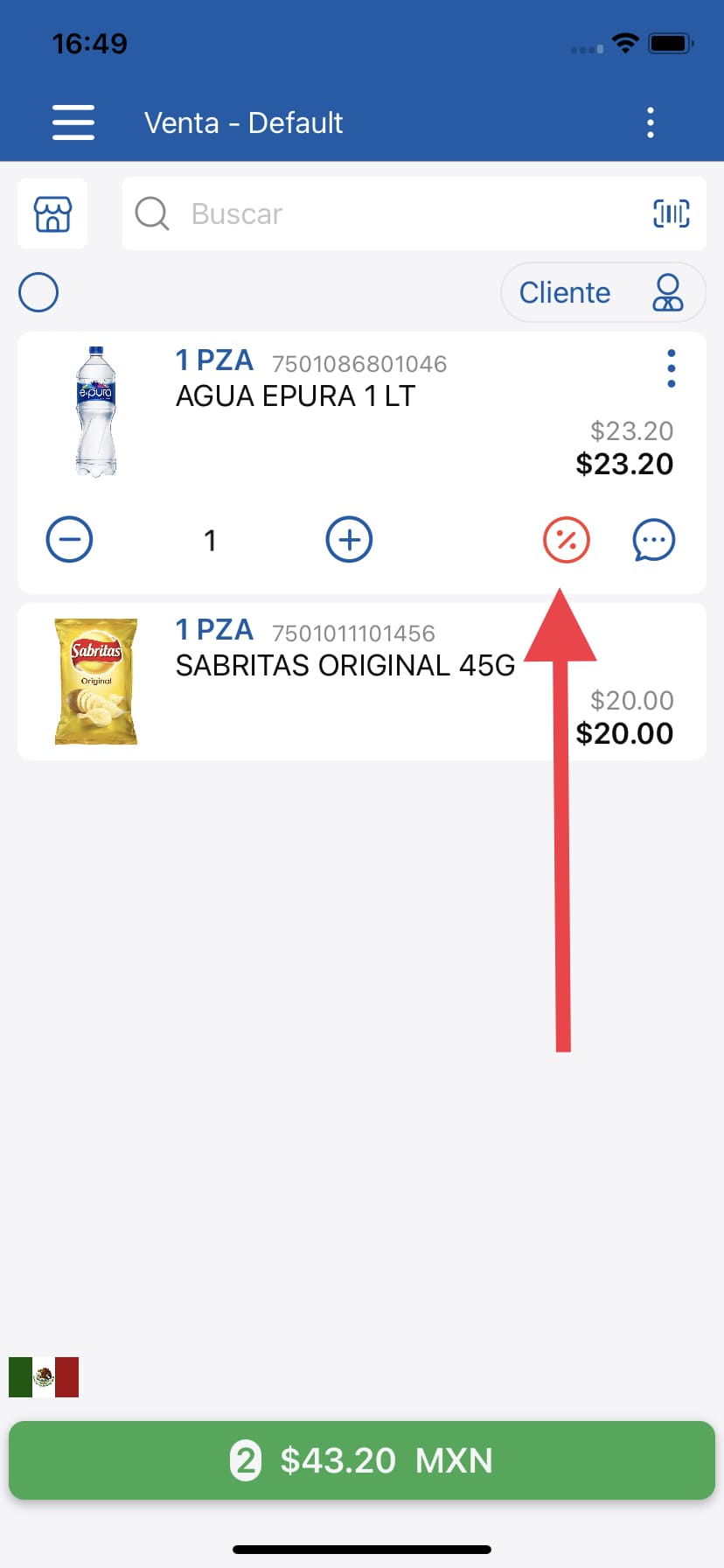
Task: Tap the Mexico flag icon
Action: 43,1375
